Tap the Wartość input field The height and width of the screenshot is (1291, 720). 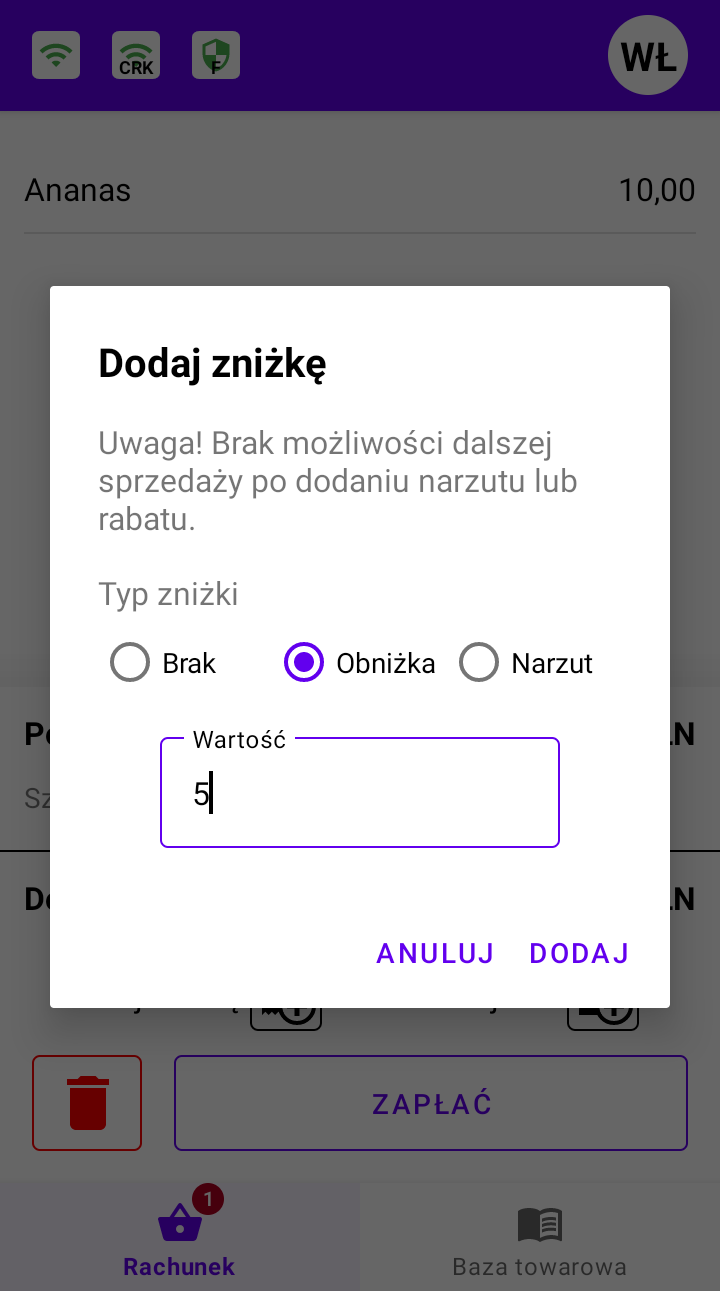click(x=360, y=793)
